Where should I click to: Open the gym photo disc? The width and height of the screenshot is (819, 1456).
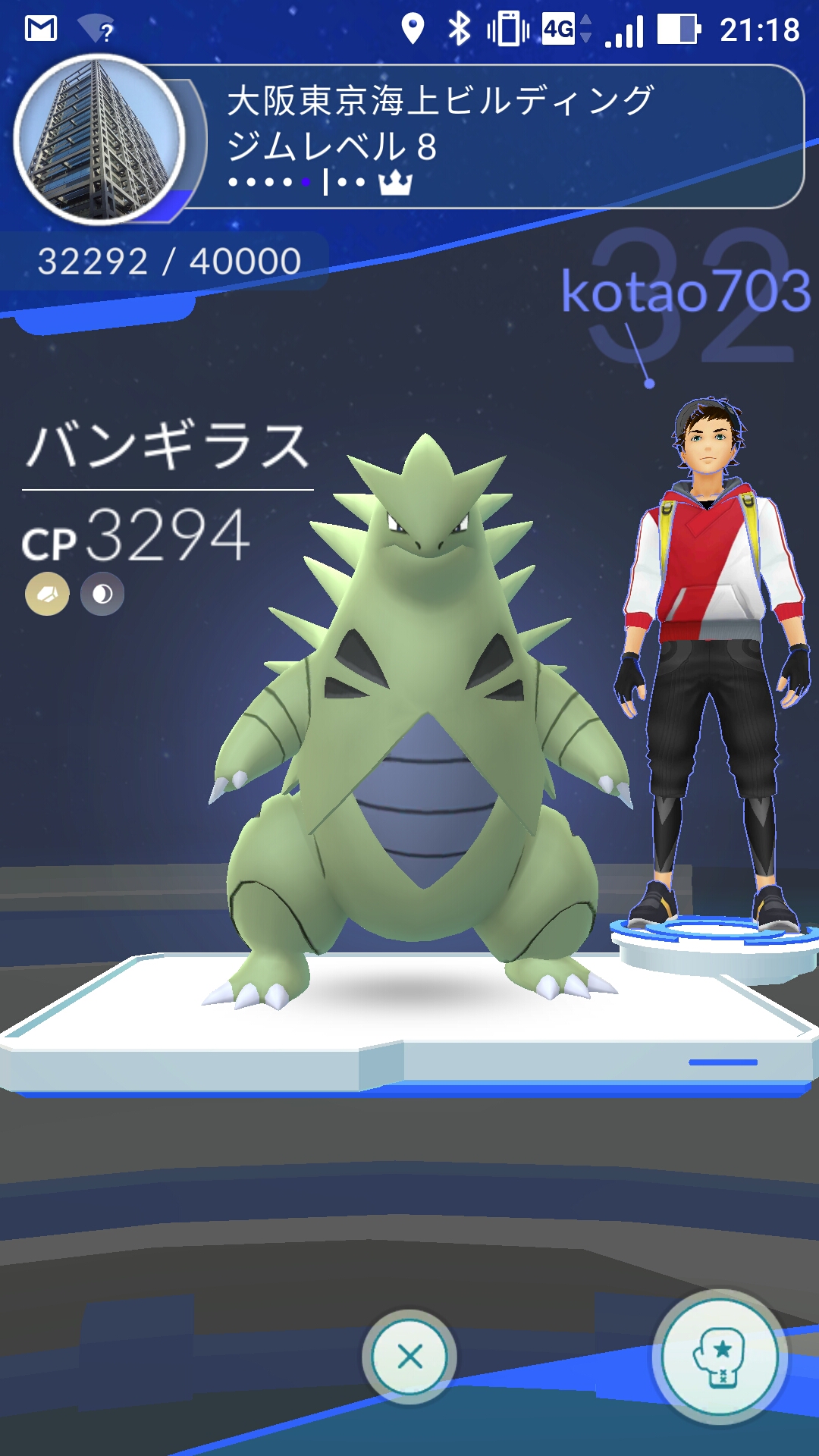(99, 140)
